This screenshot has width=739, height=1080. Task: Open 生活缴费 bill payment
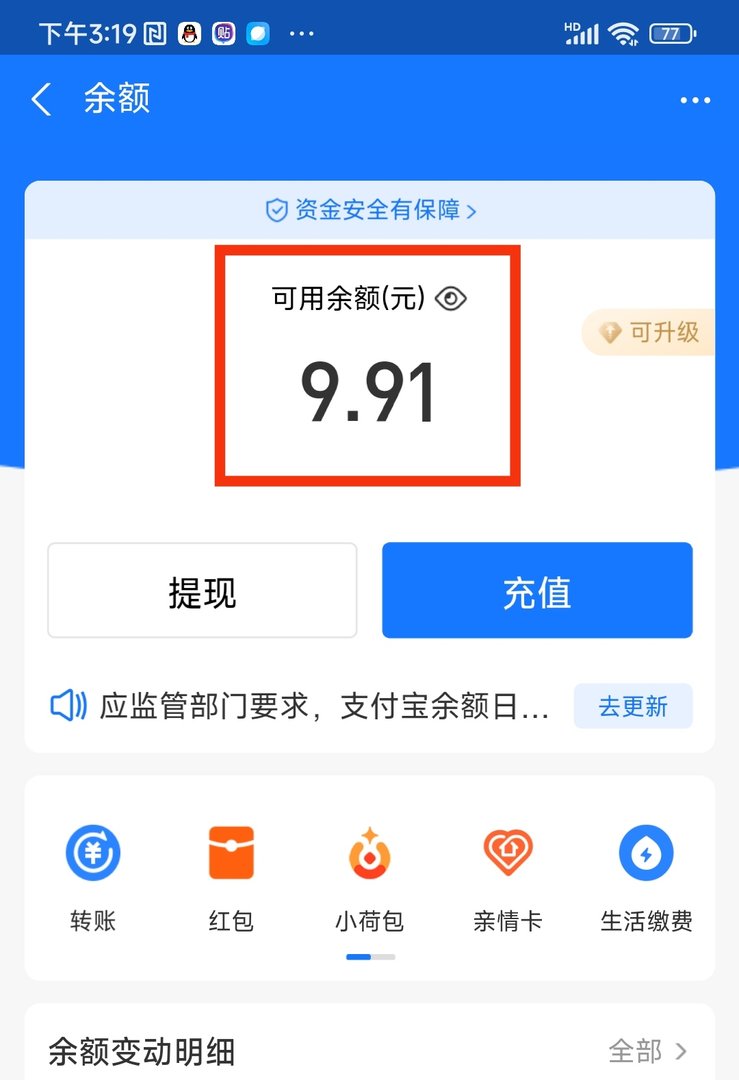pyautogui.click(x=646, y=853)
